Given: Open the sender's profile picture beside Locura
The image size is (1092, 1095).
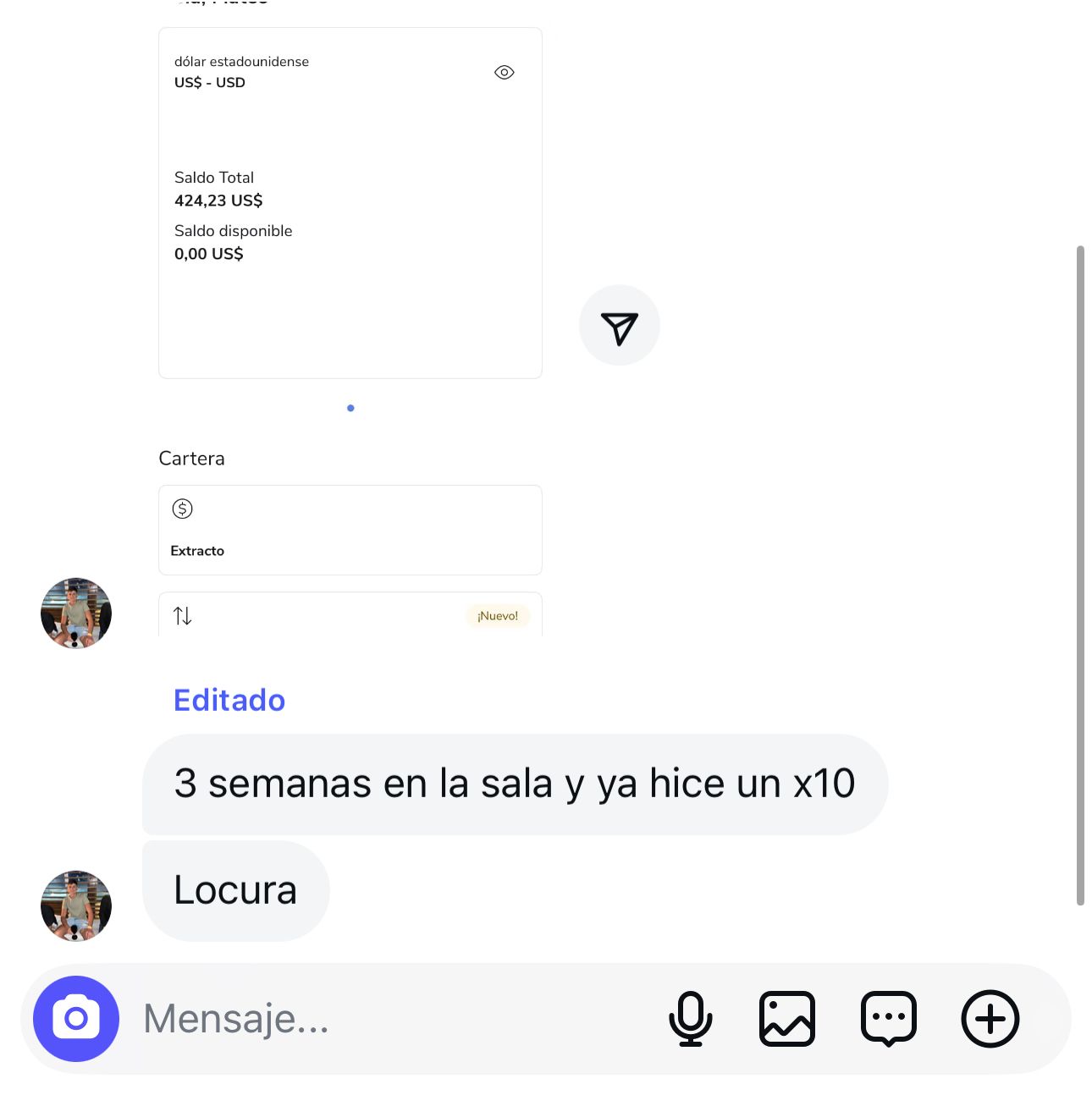Looking at the screenshot, I should [x=76, y=905].
